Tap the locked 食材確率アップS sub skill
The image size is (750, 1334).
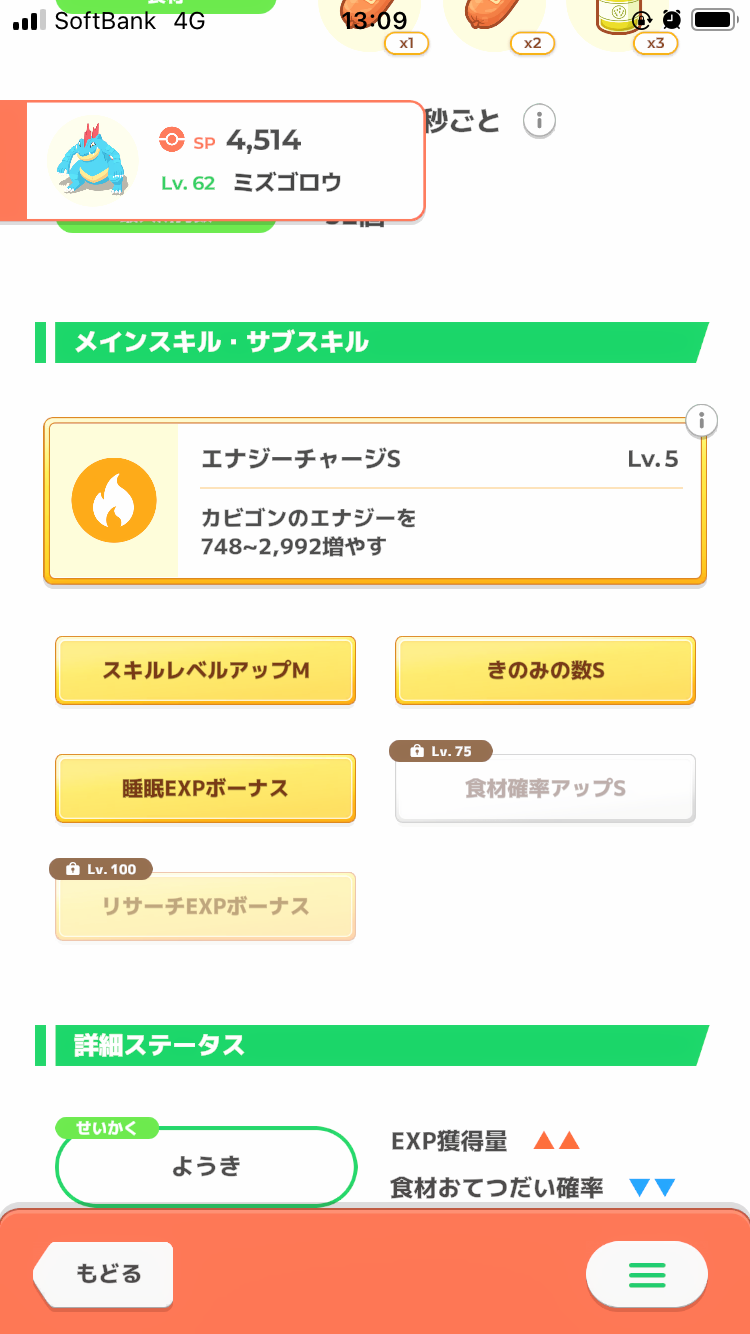click(545, 788)
